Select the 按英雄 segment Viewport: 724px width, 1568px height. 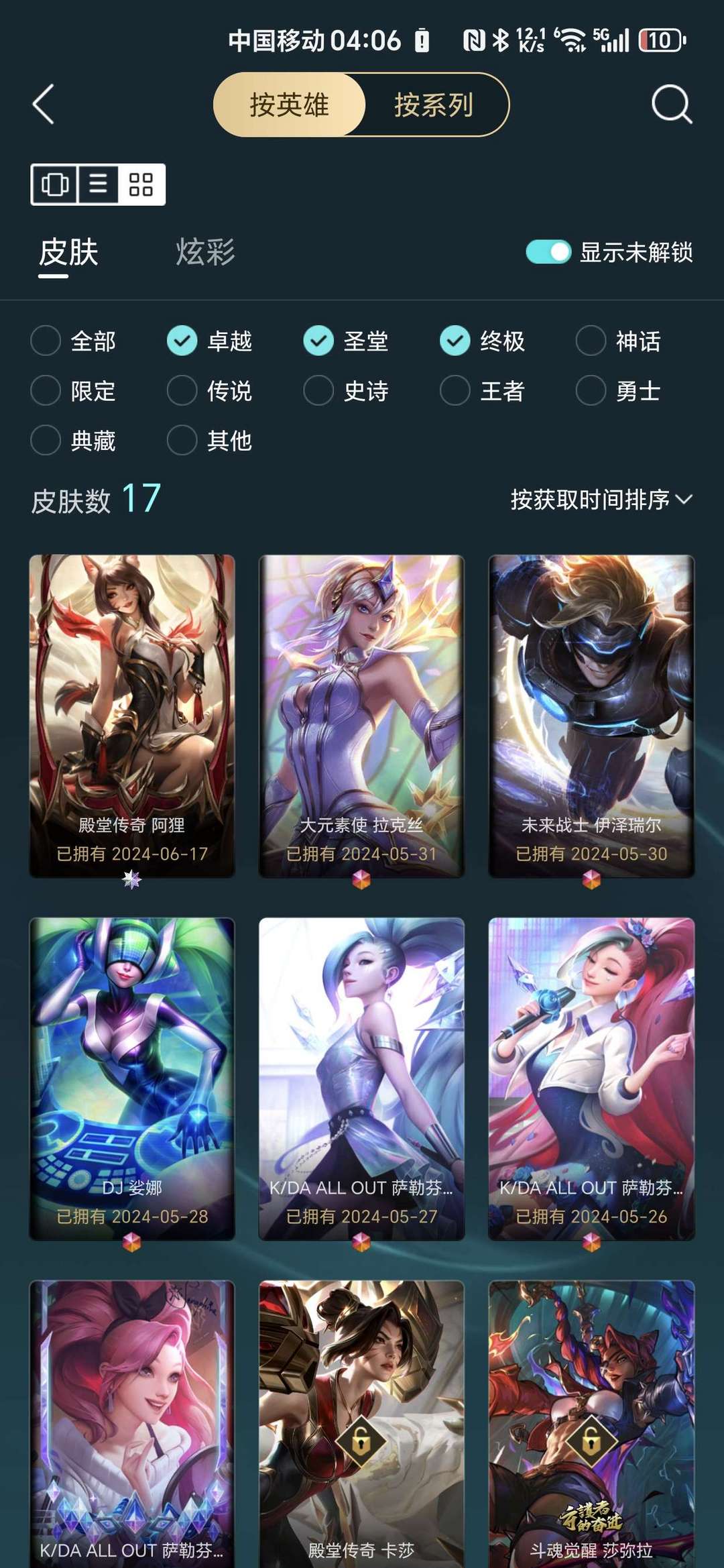tap(290, 105)
